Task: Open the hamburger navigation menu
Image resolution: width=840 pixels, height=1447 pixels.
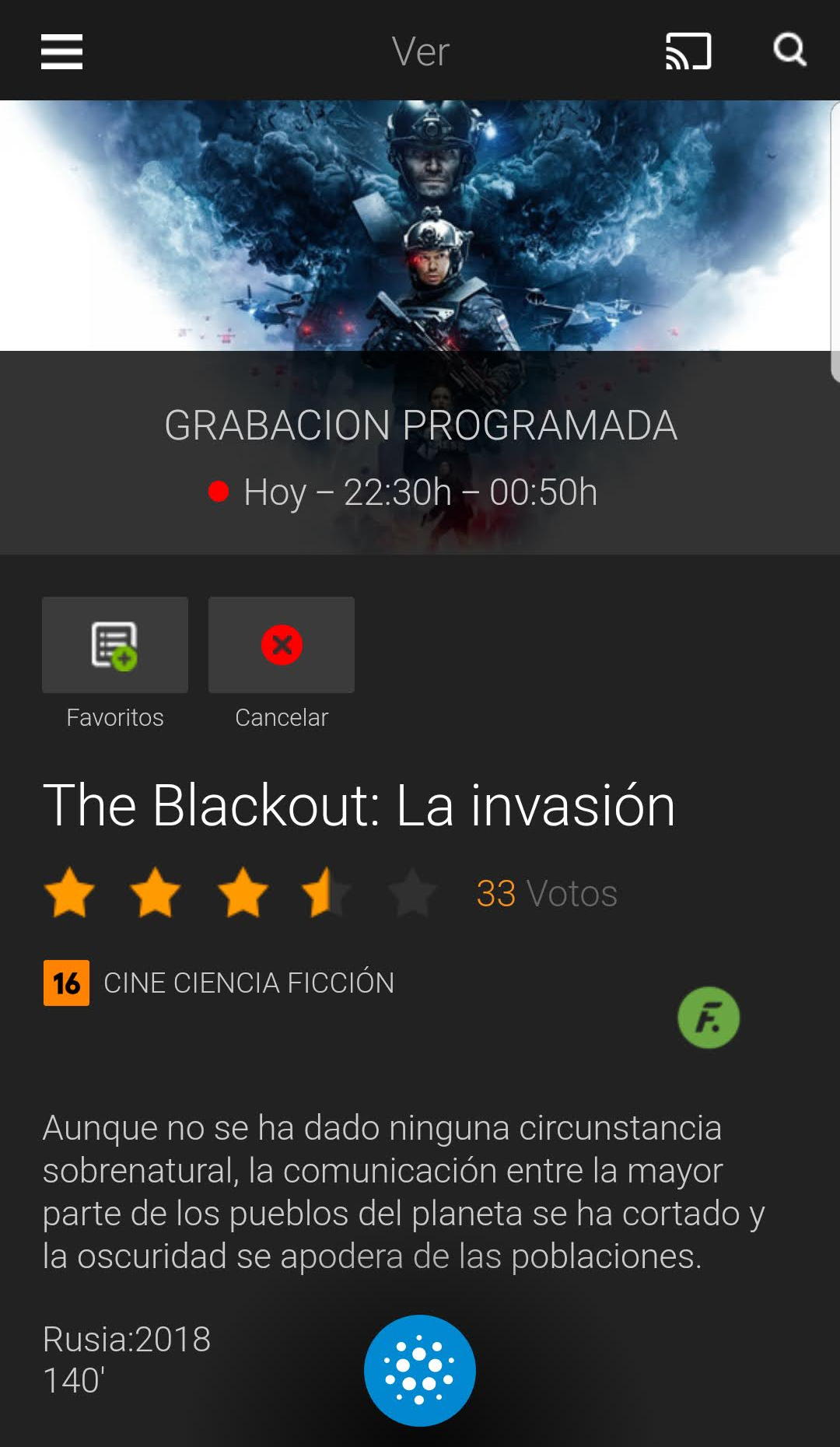Action: pos(61,51)
